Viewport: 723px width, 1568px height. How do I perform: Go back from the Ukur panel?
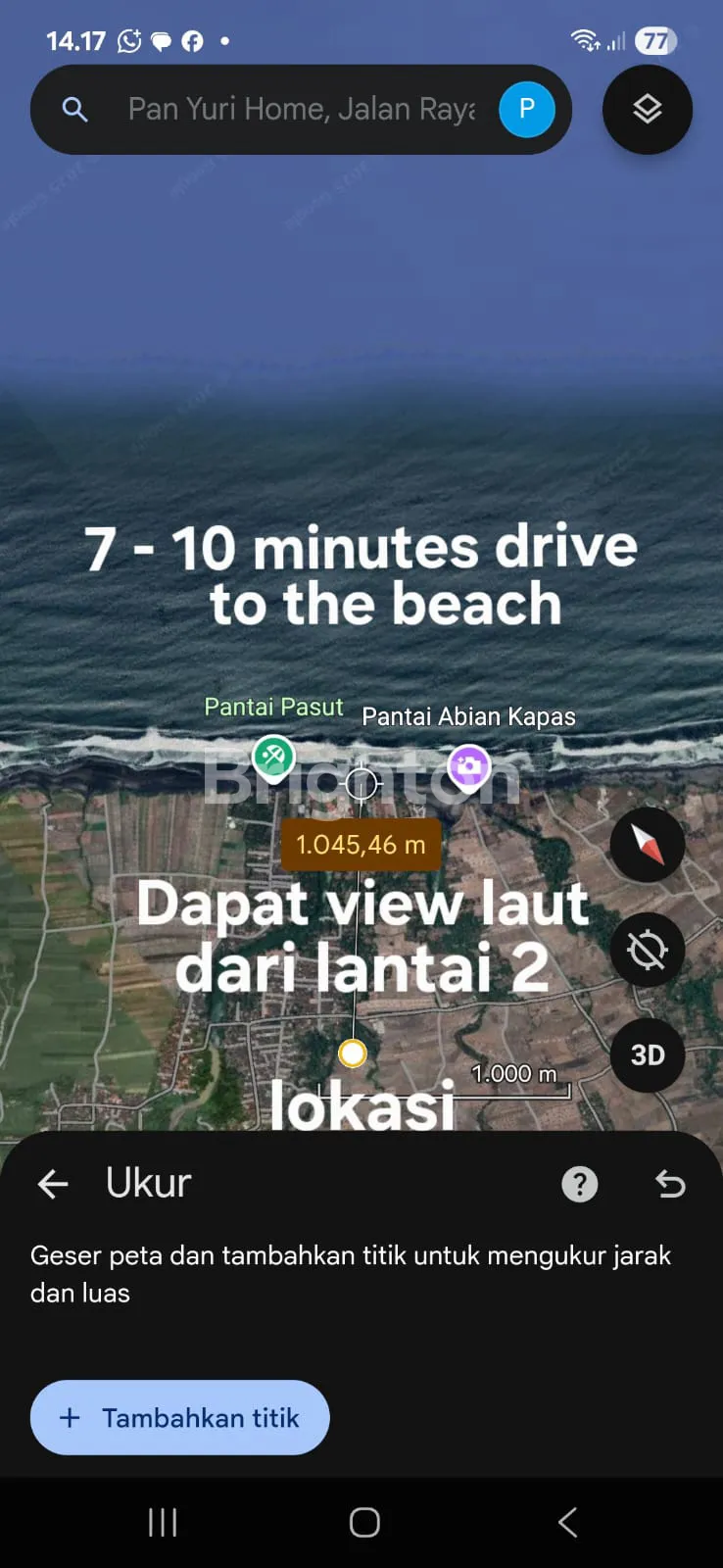pos(53,1184)
